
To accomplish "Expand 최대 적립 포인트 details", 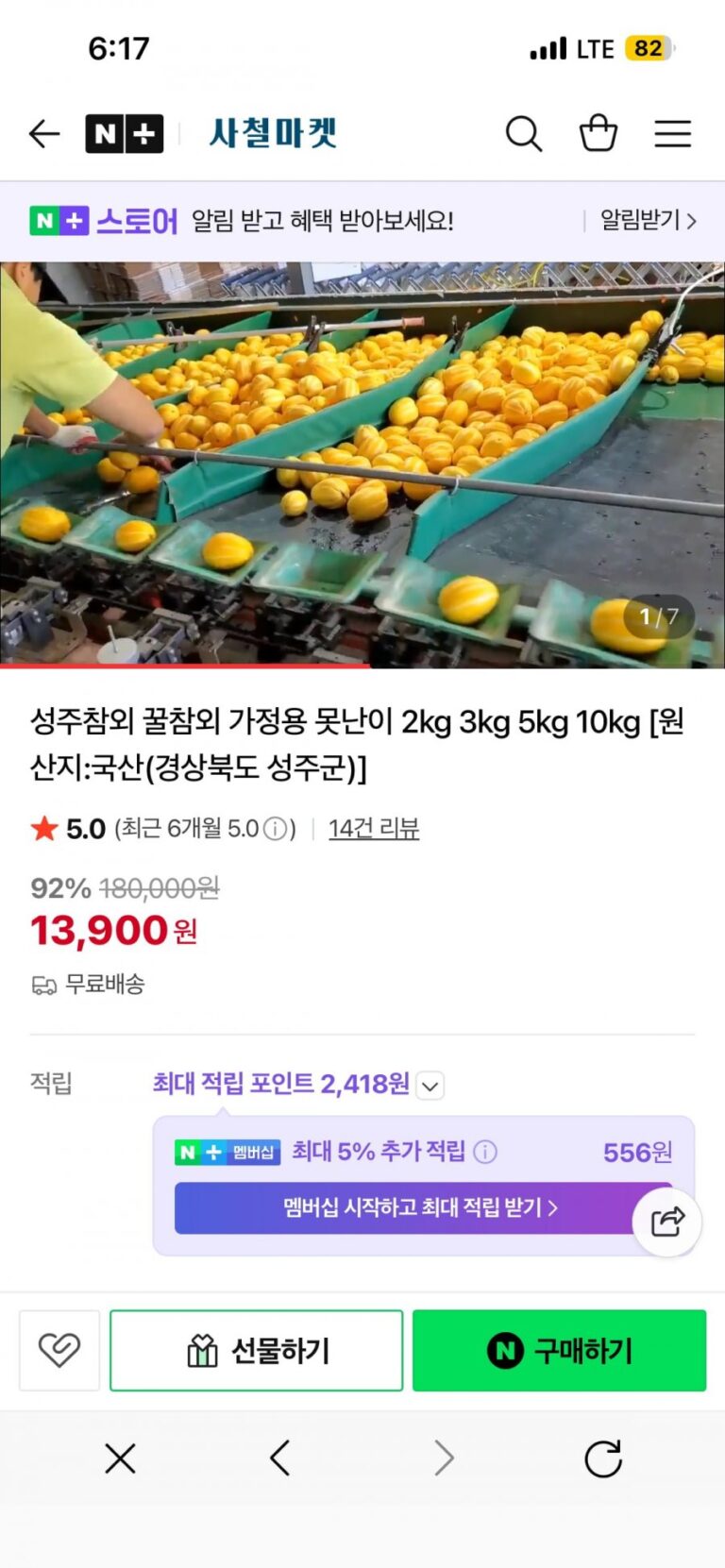I will coord(430,1086).
